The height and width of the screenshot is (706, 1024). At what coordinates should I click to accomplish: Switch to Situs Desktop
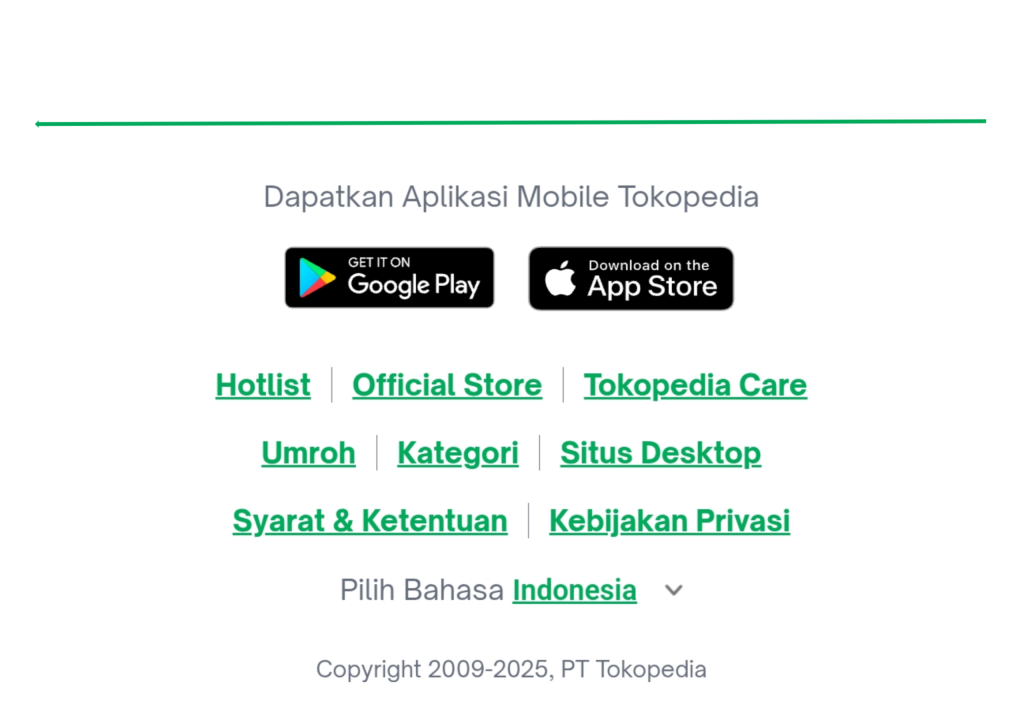(x=660, y=453)
